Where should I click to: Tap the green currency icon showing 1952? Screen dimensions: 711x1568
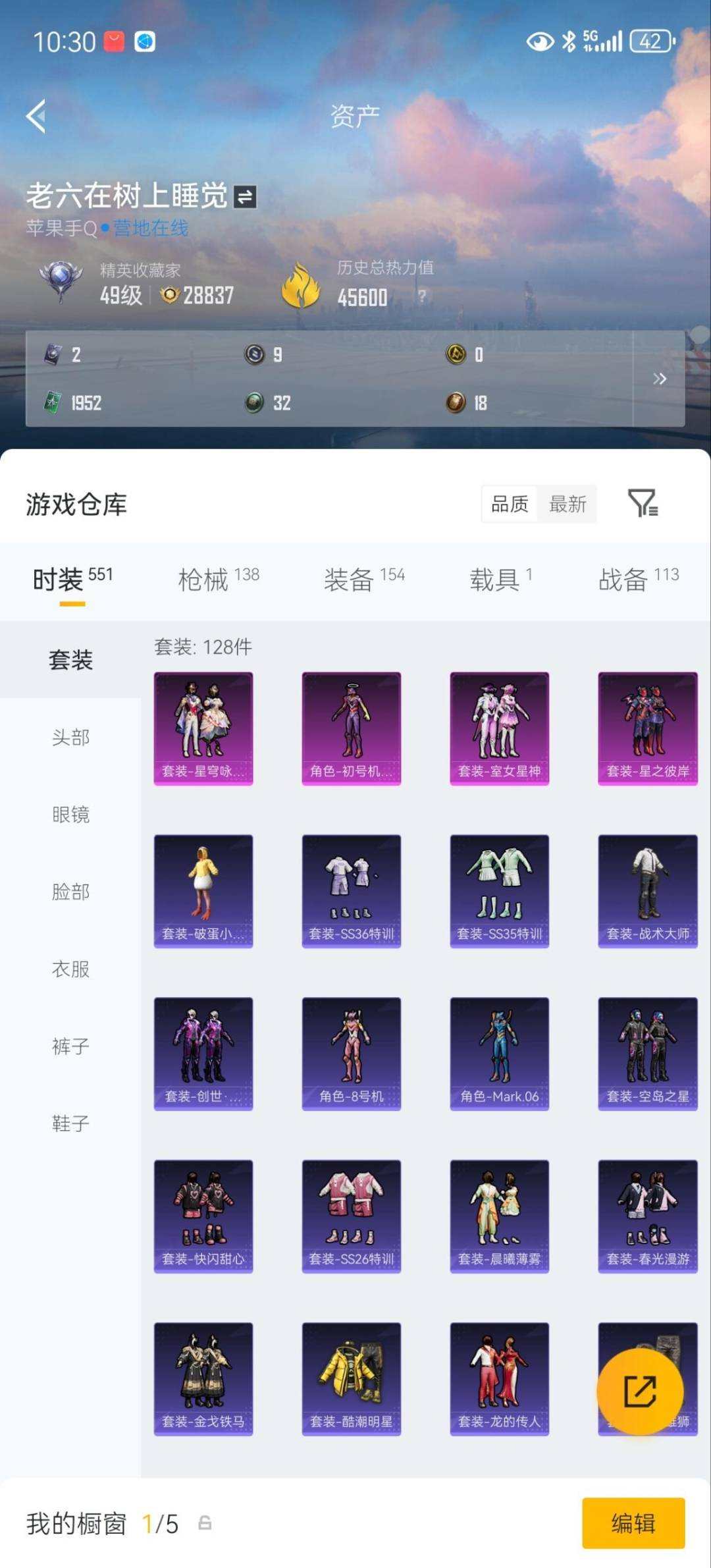pos(51,402)
